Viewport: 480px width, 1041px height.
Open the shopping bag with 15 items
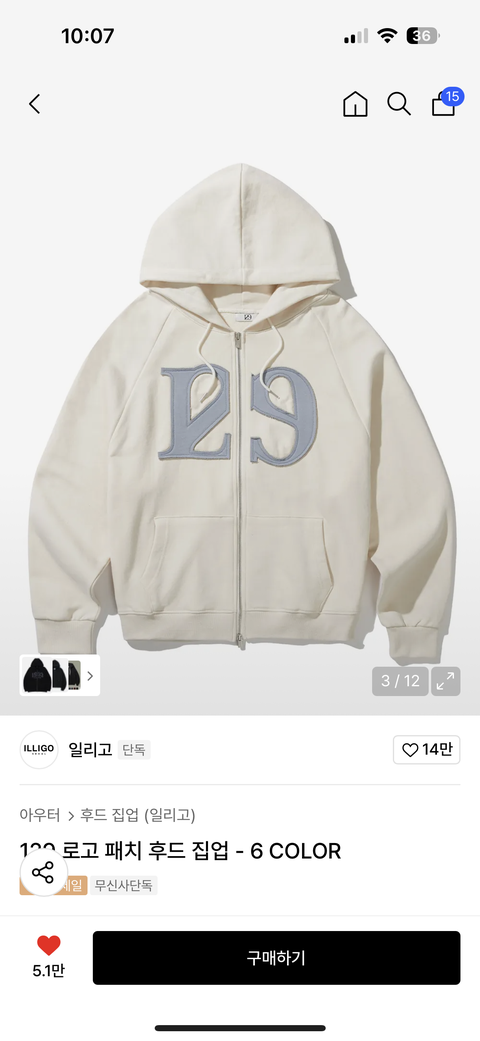click(445, 103)
